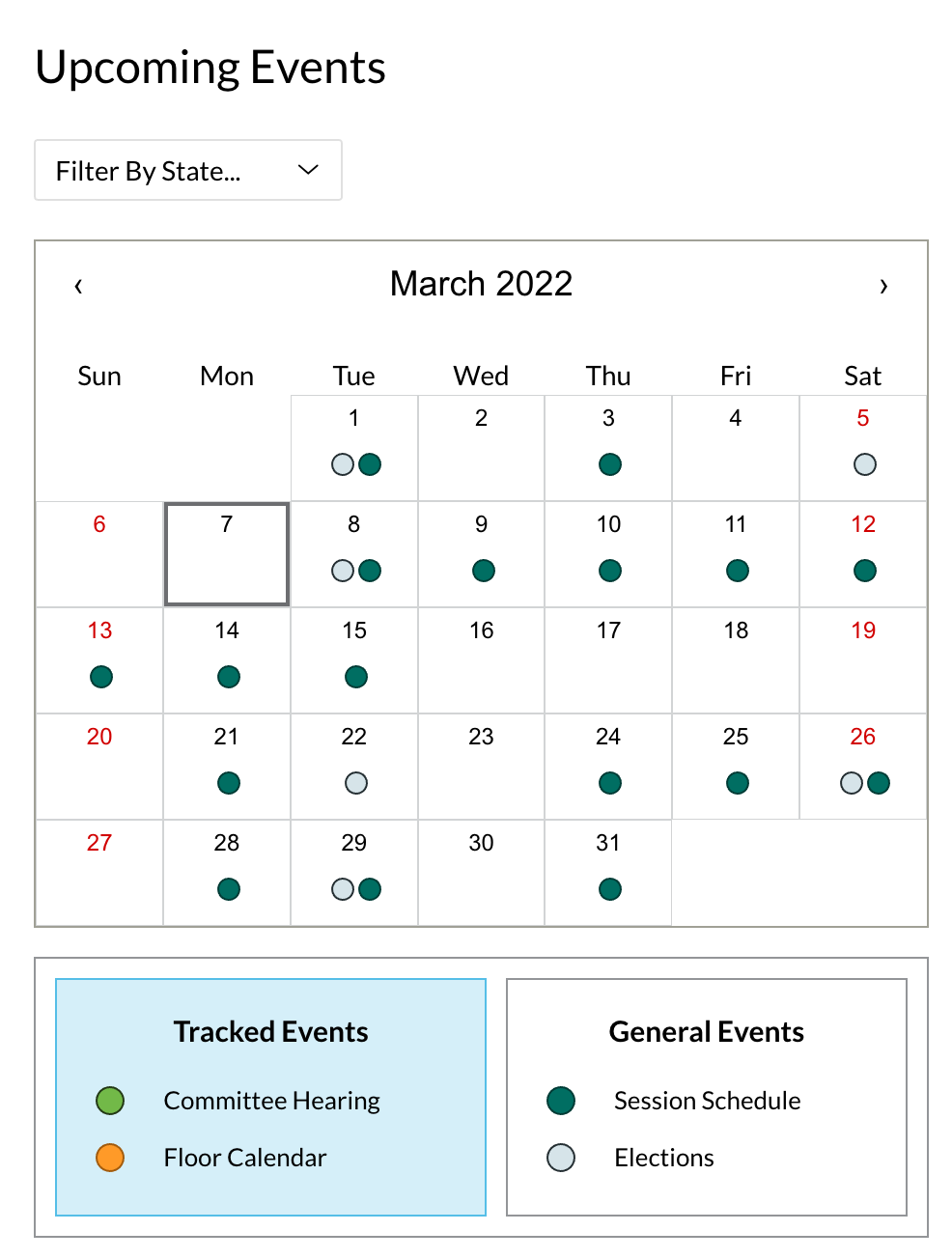Select March 3 on the calendar
The image size is (952, 1259).
tap(608, 447)
